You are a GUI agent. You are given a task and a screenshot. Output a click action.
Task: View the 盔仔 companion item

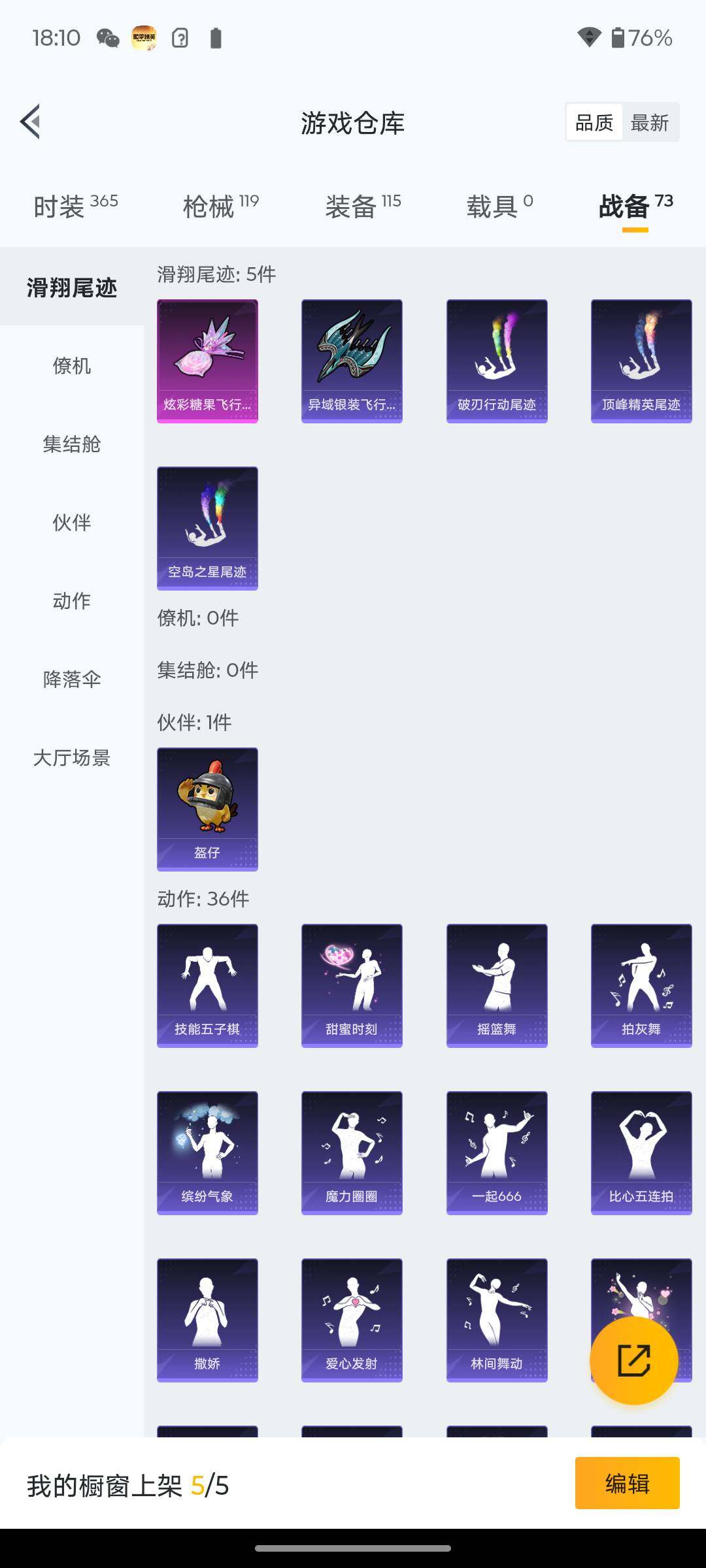(x=207, y=809)
